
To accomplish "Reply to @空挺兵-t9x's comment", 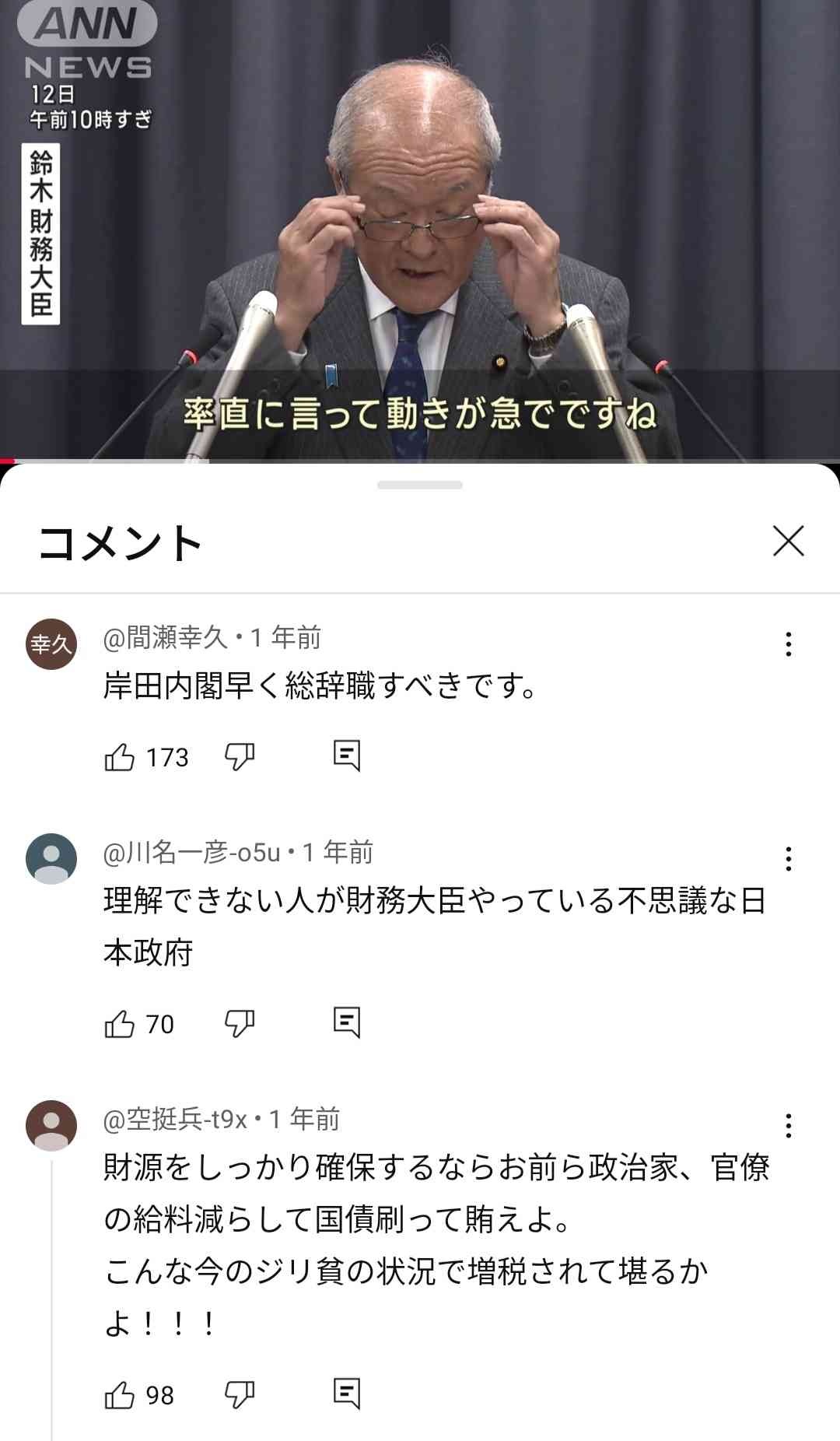I will click(346, 1394).
